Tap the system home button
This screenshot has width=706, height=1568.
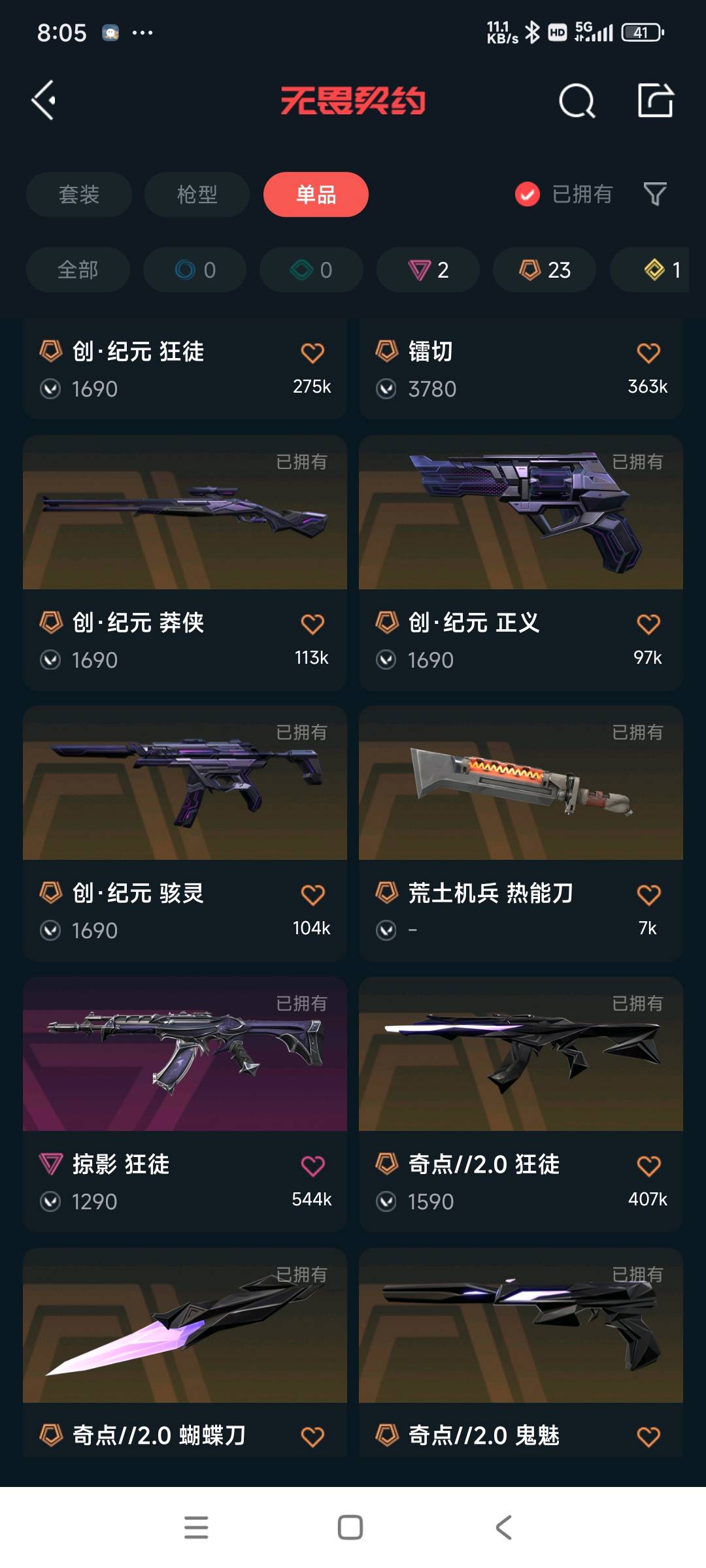350,1527
